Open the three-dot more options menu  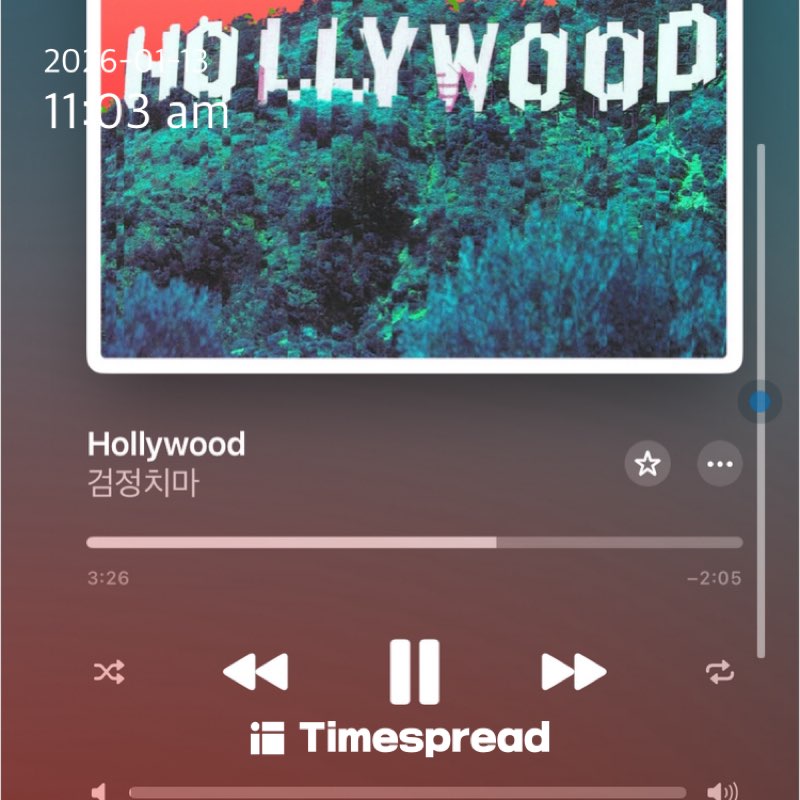tap(720, 464)
